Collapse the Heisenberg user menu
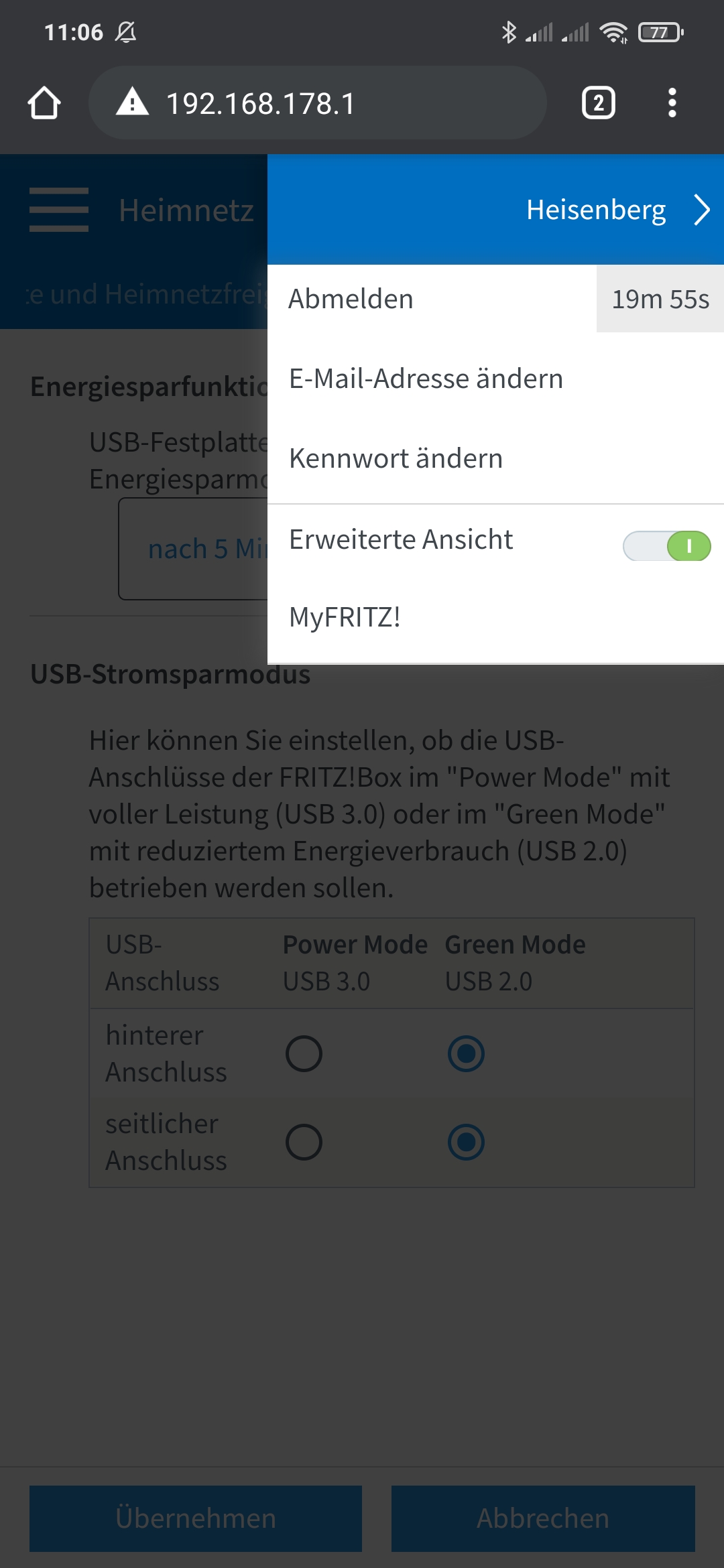 pyautogui.click(x=701, y=210)
